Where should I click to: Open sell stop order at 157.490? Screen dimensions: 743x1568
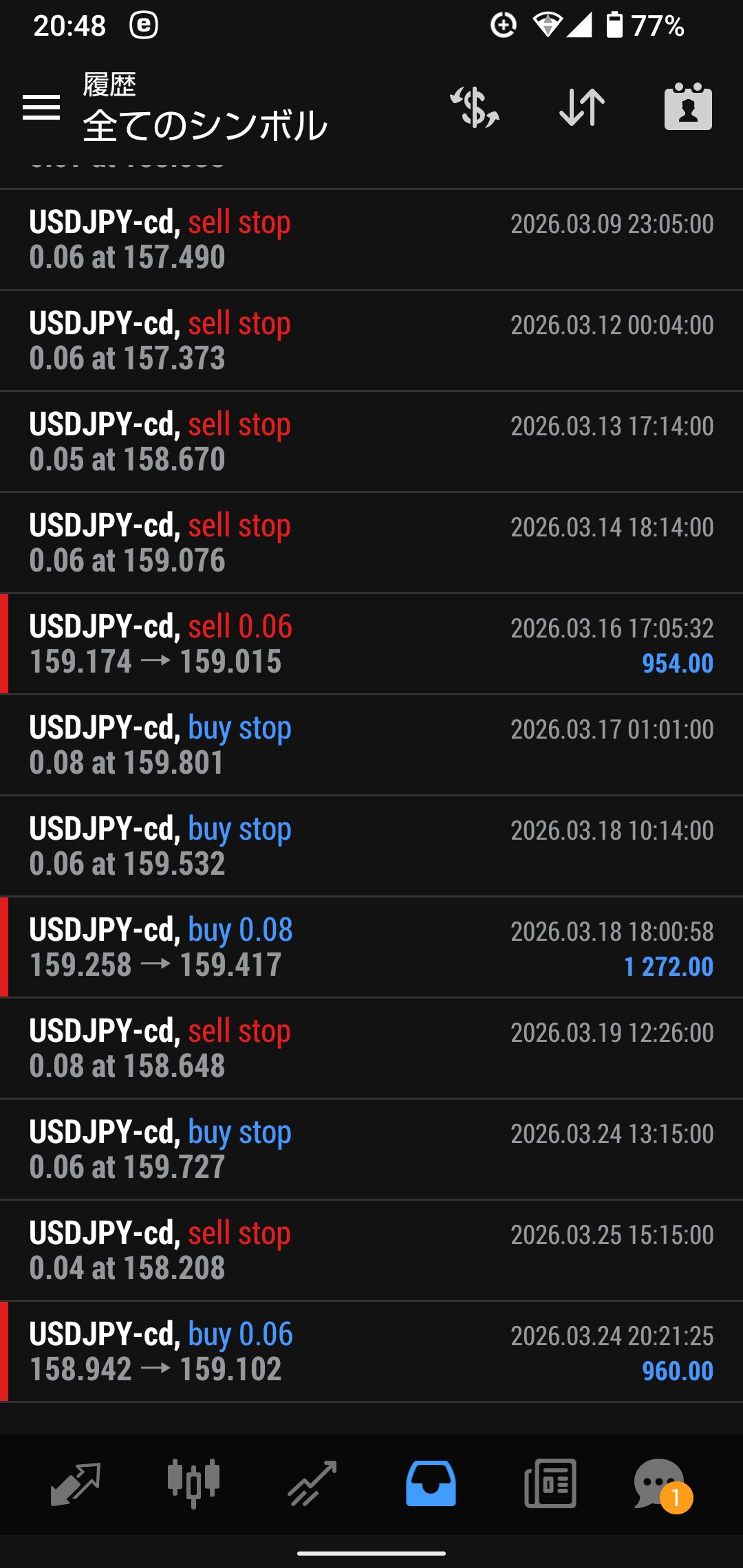pos(371,239)
